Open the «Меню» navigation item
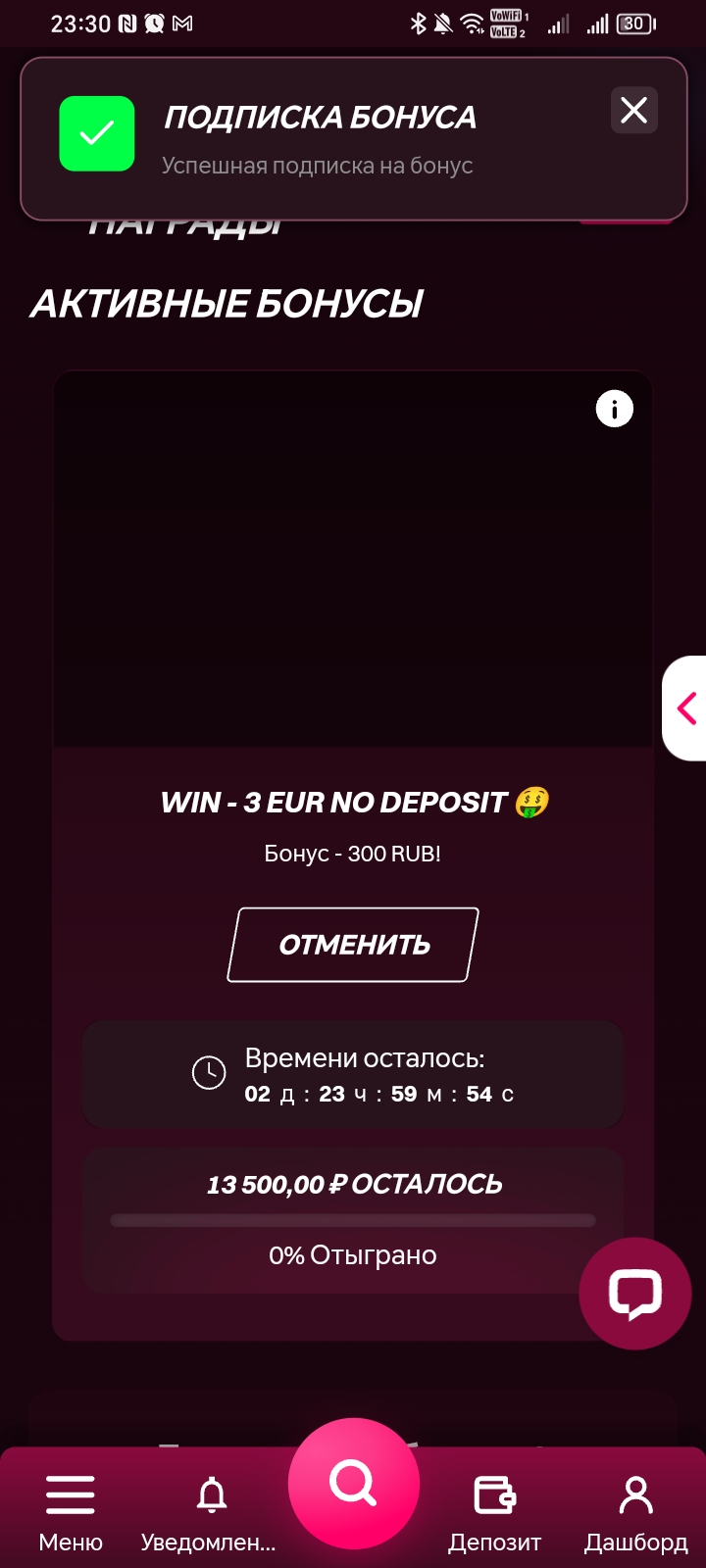The height and width of the screenshot is (1568, 706). point(71,1512)
